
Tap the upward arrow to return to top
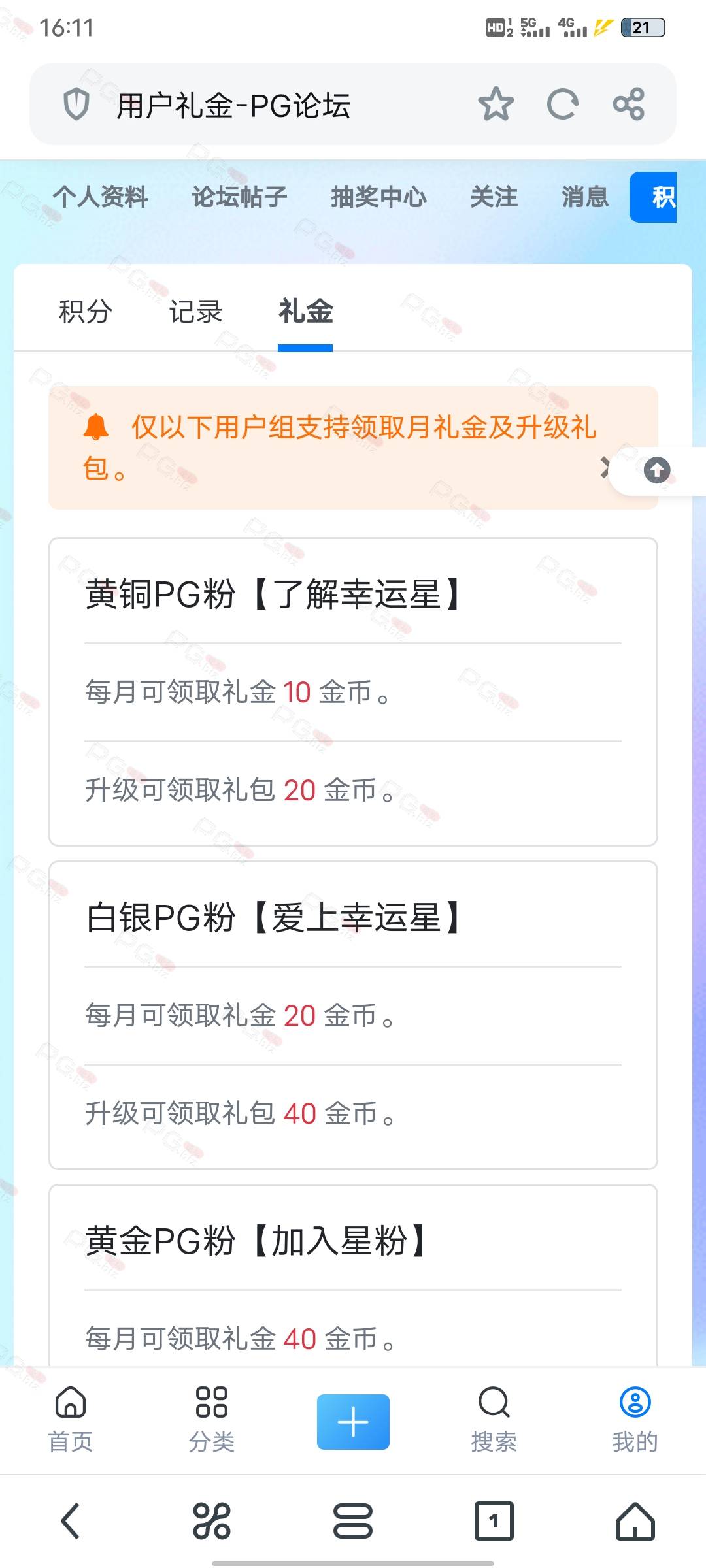pyautogui.click(x=657, y=470)
